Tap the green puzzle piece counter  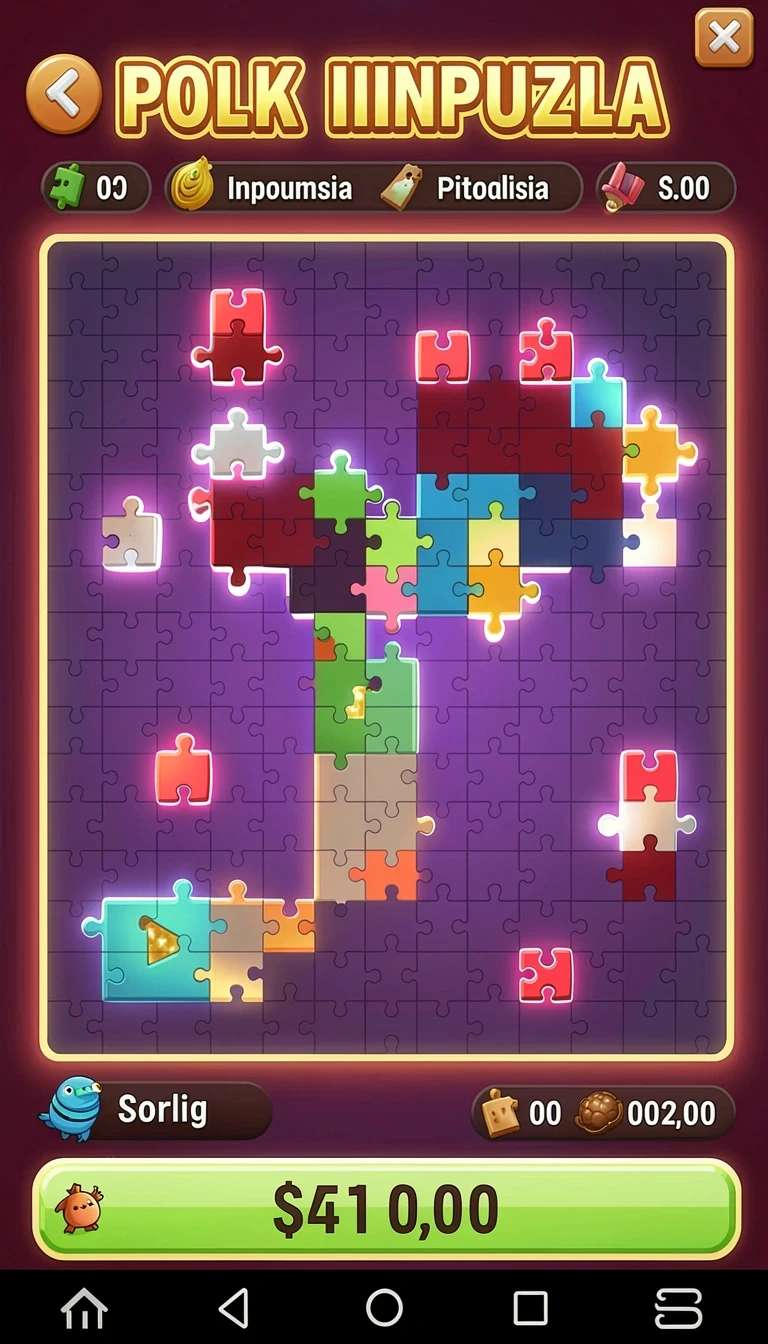pos(96,188)
